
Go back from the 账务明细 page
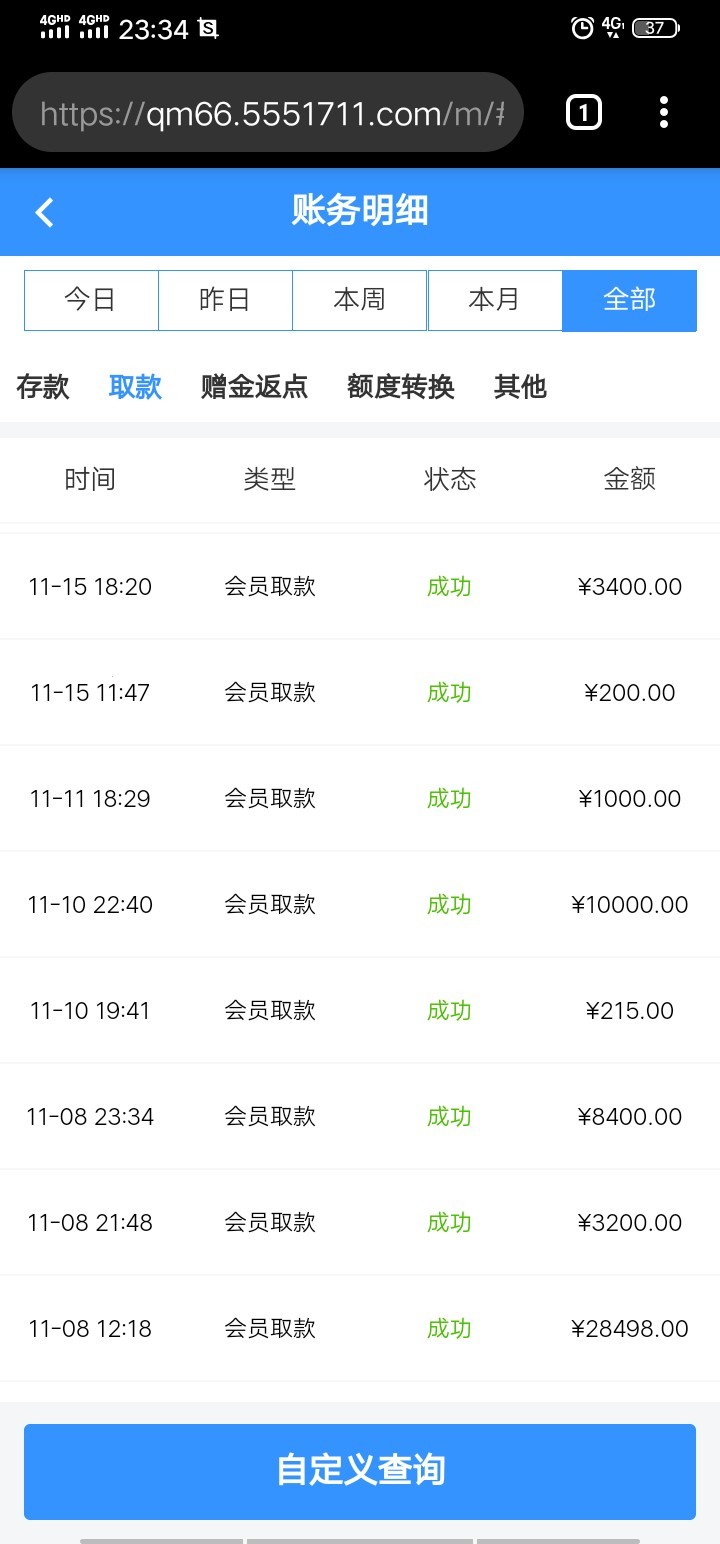pyautogui.click(x=44, y=212)
